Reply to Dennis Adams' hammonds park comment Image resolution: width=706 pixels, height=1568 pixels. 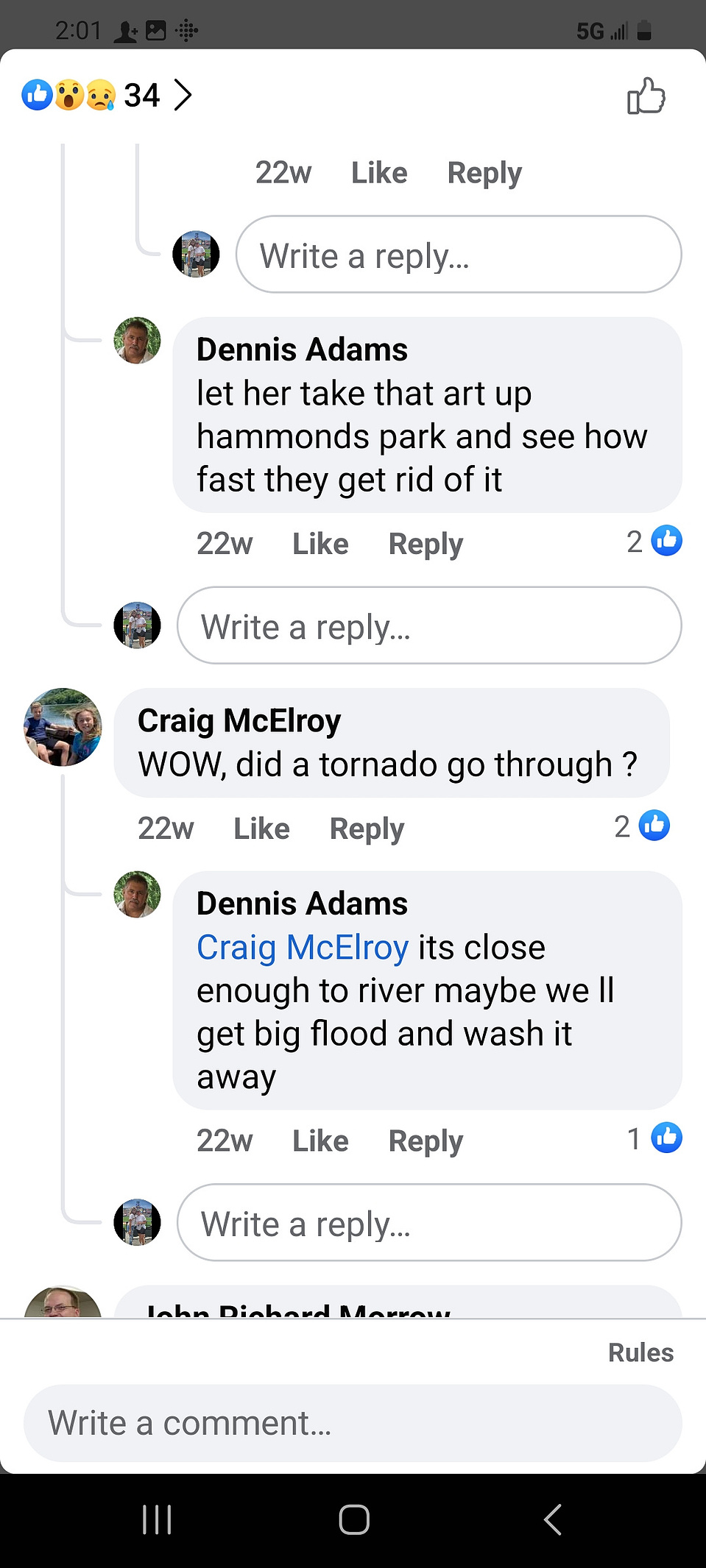426,544
